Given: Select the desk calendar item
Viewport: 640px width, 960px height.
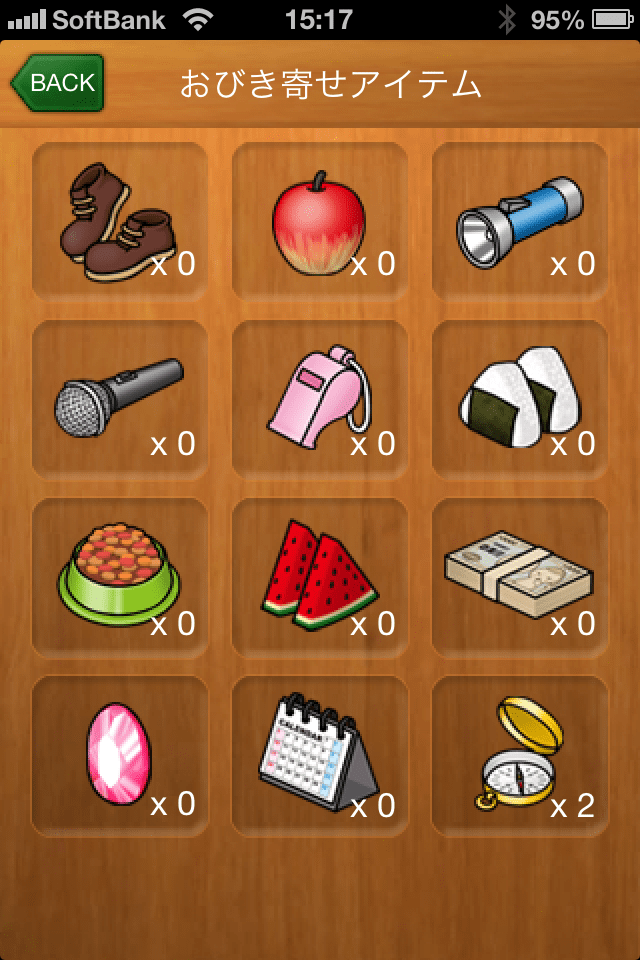Looking at the screenshot, I should pyautogui.click(x=320, y=756).
